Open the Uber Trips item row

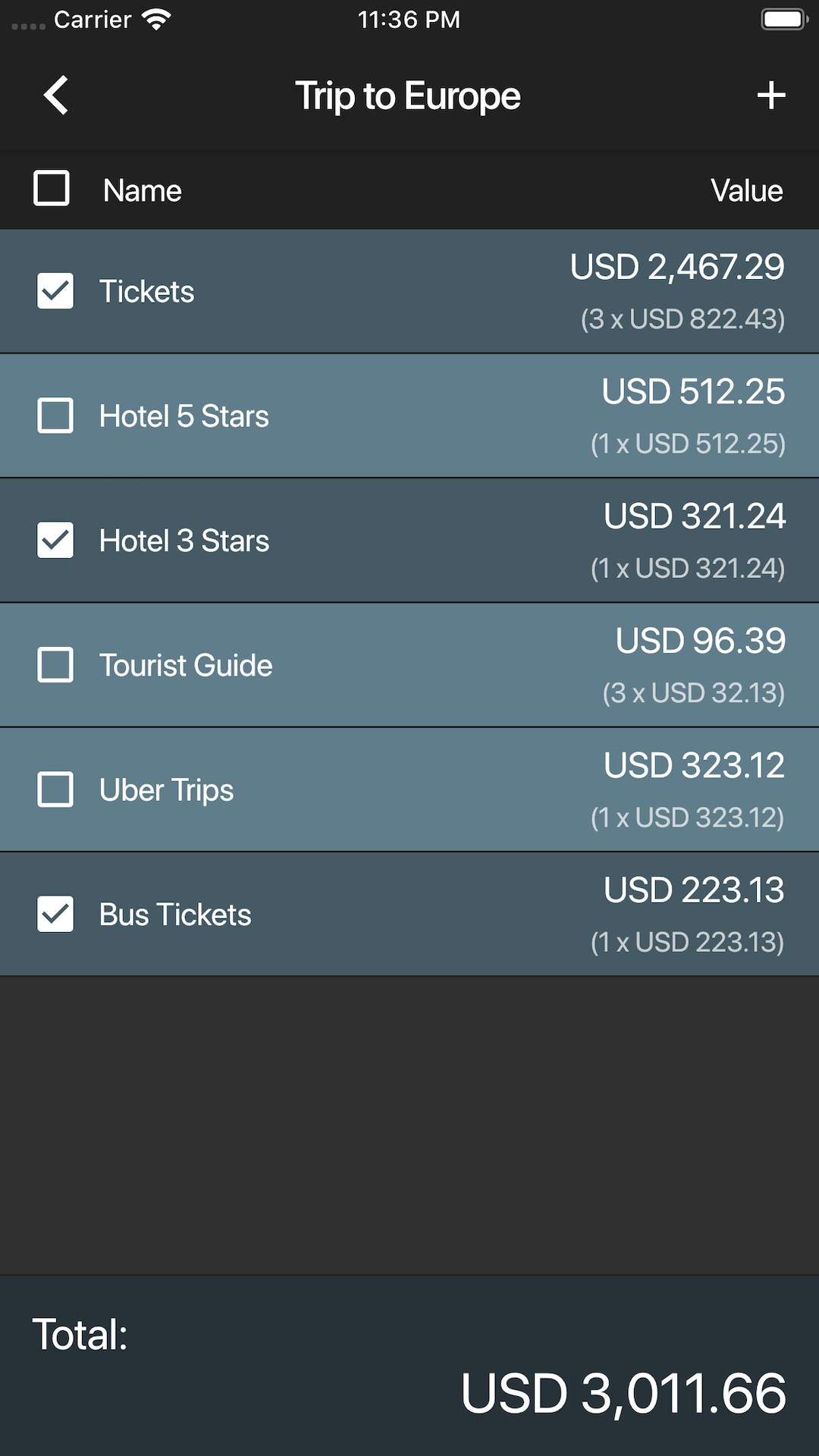[409, 789]
